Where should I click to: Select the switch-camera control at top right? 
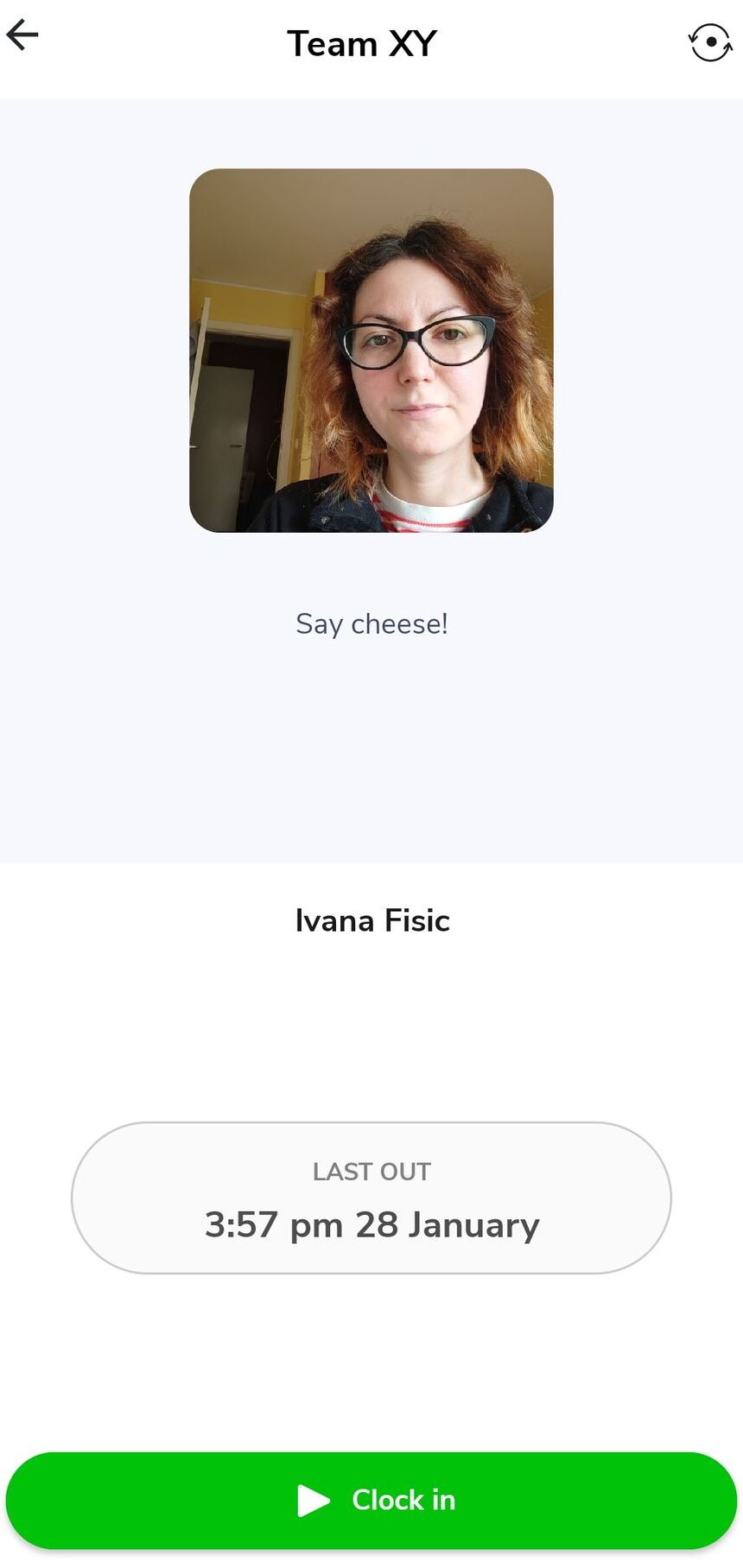[709, 41]
